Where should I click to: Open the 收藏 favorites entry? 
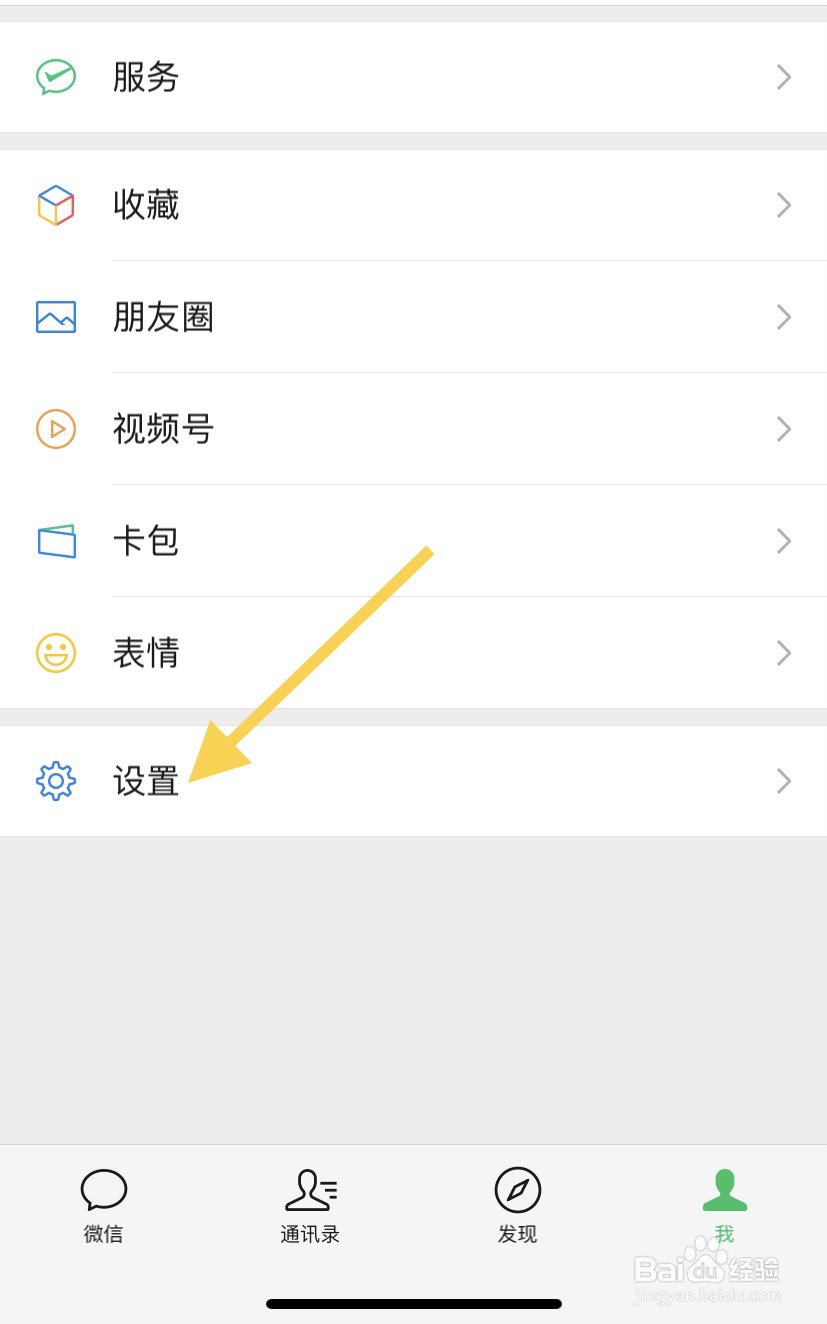point(147,205)
